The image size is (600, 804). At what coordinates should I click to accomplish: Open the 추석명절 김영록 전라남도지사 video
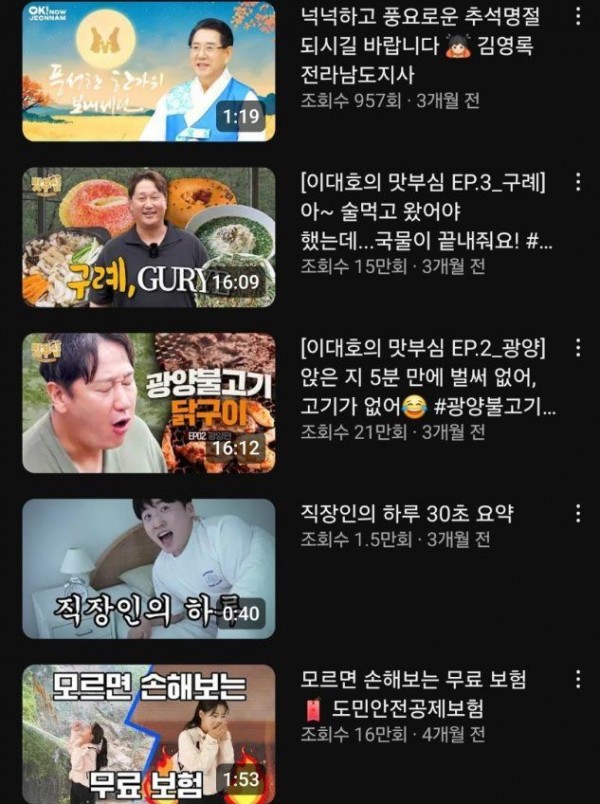click(x=148, y=72)
